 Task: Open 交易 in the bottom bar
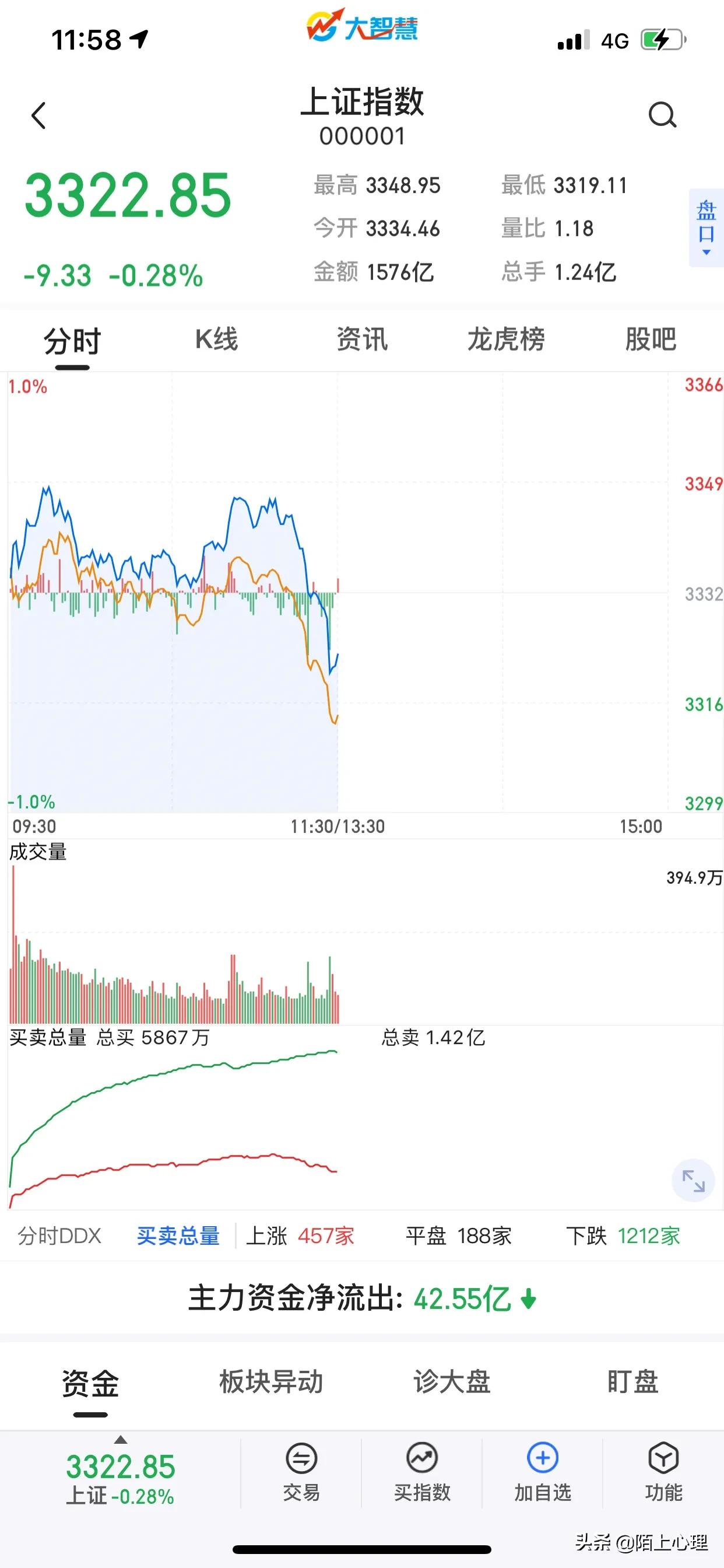[301, 1472]
